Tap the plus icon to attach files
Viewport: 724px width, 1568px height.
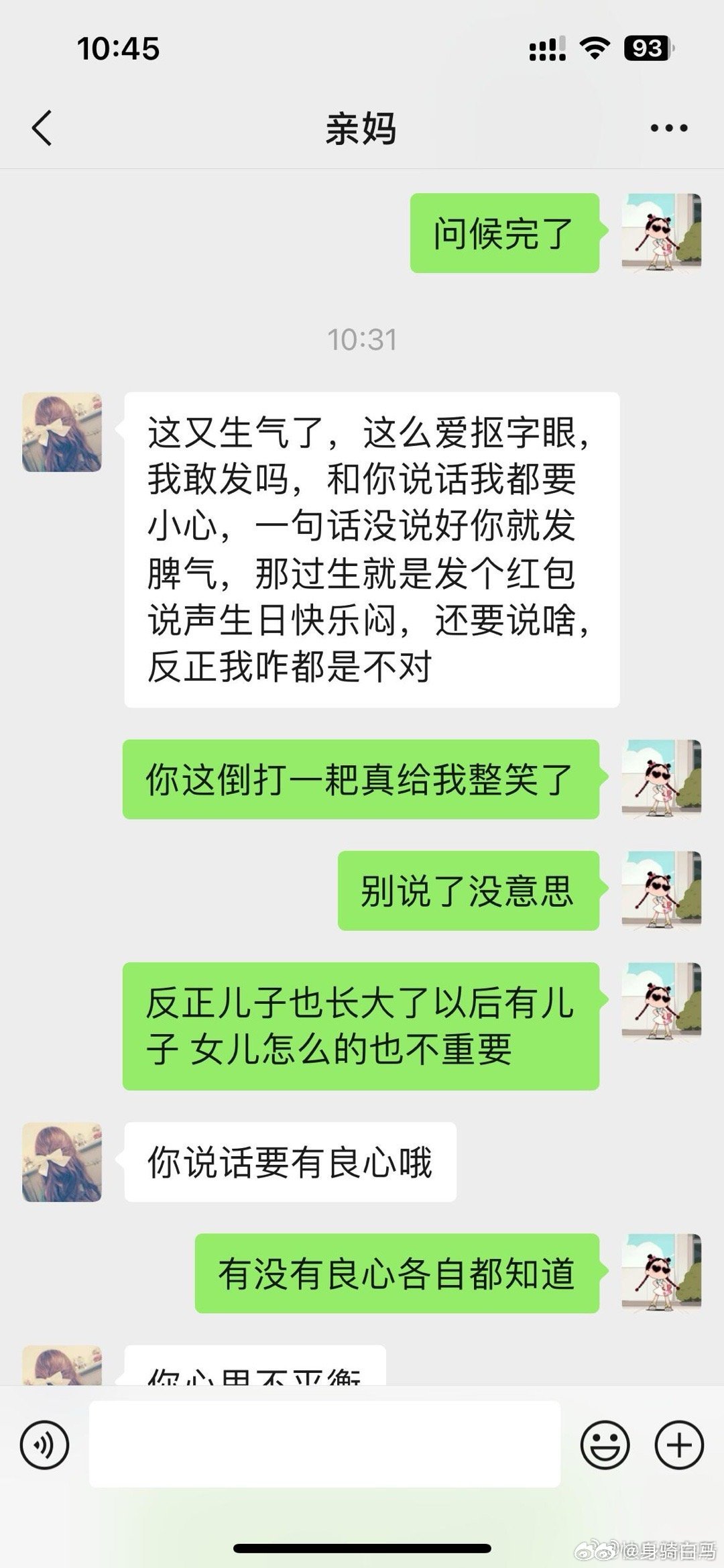pyautogui.click(x=680, y=1444)
